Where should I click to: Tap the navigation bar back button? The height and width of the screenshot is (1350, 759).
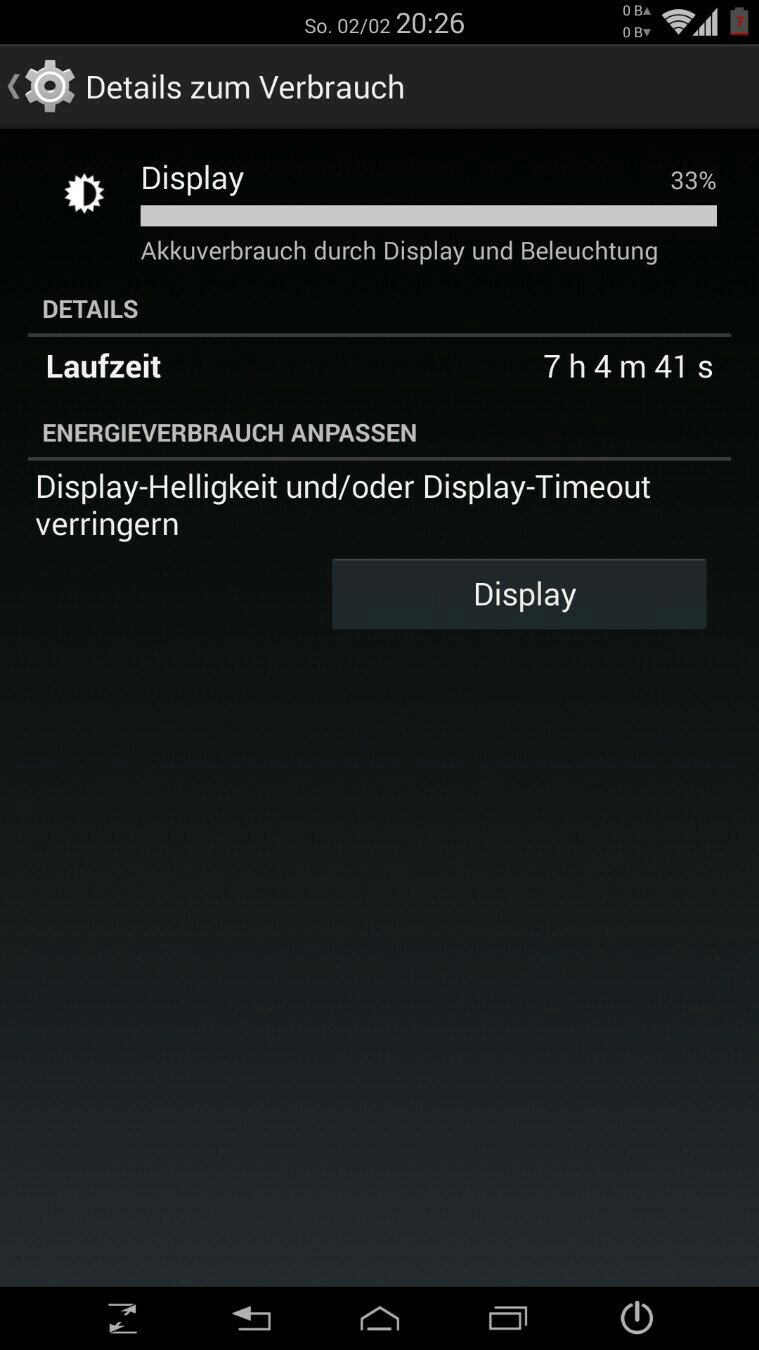[252, 1318]
